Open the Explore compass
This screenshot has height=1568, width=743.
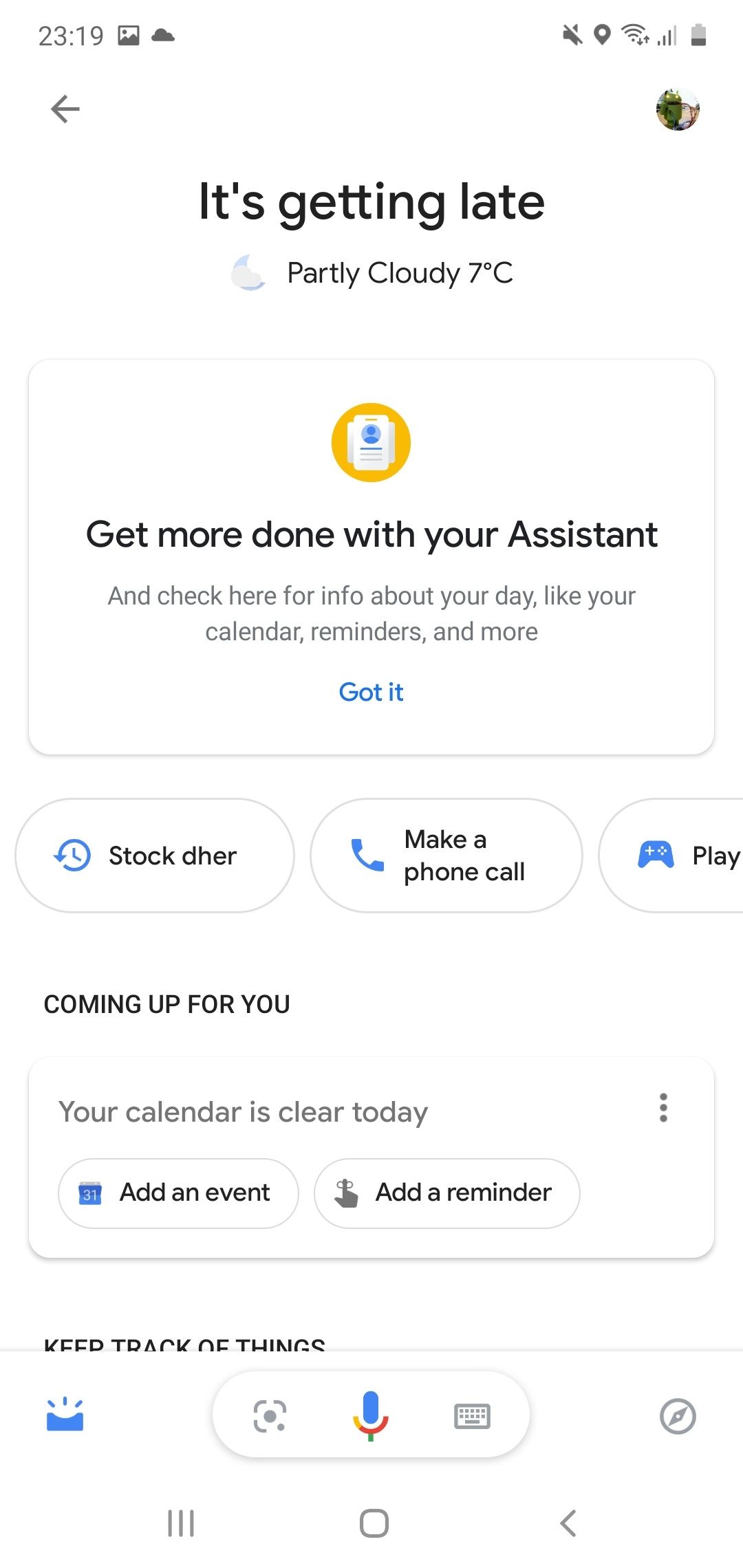678,1415
